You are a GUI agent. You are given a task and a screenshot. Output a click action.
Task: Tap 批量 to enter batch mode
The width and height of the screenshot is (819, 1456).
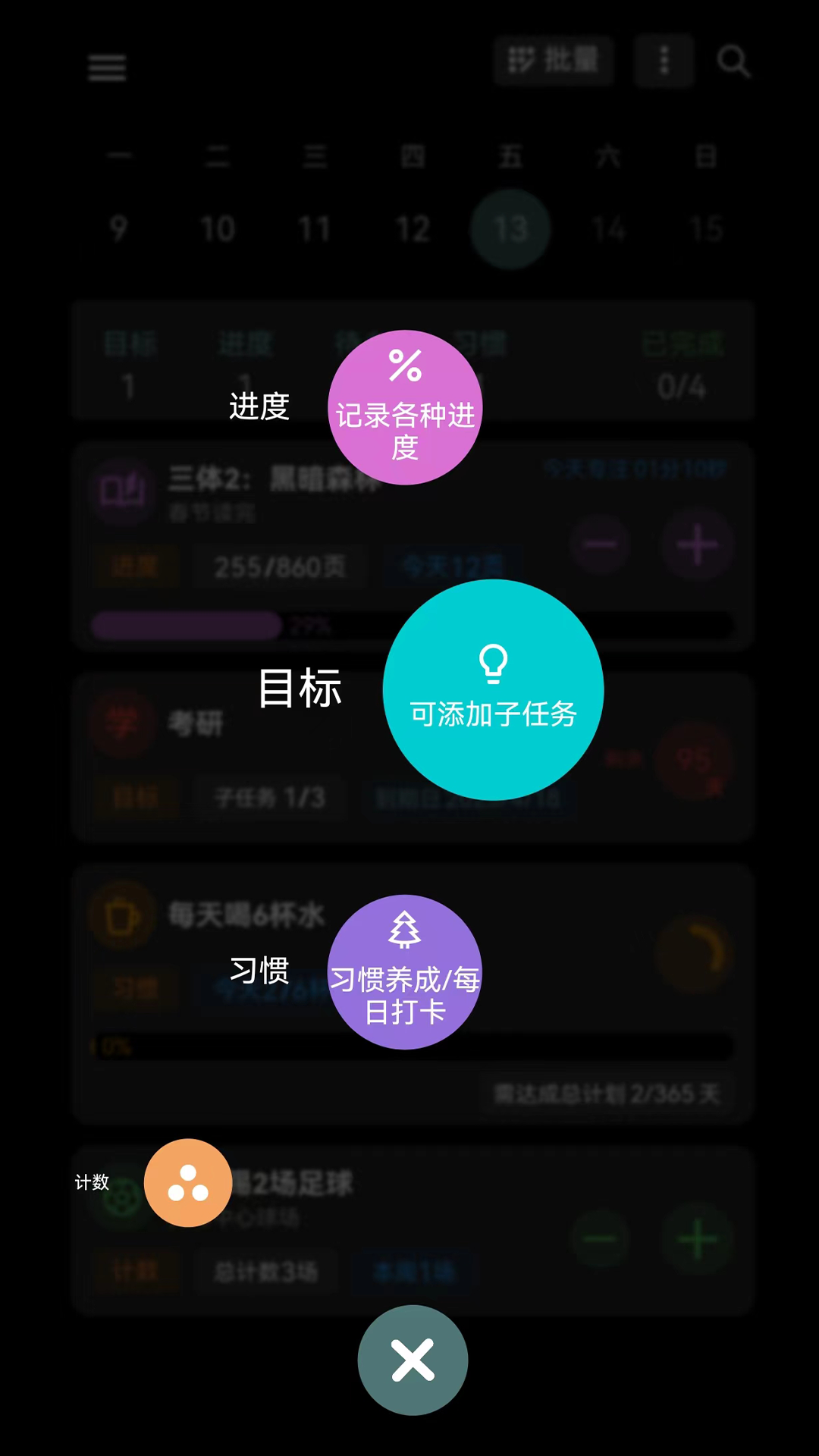[554, 61]
